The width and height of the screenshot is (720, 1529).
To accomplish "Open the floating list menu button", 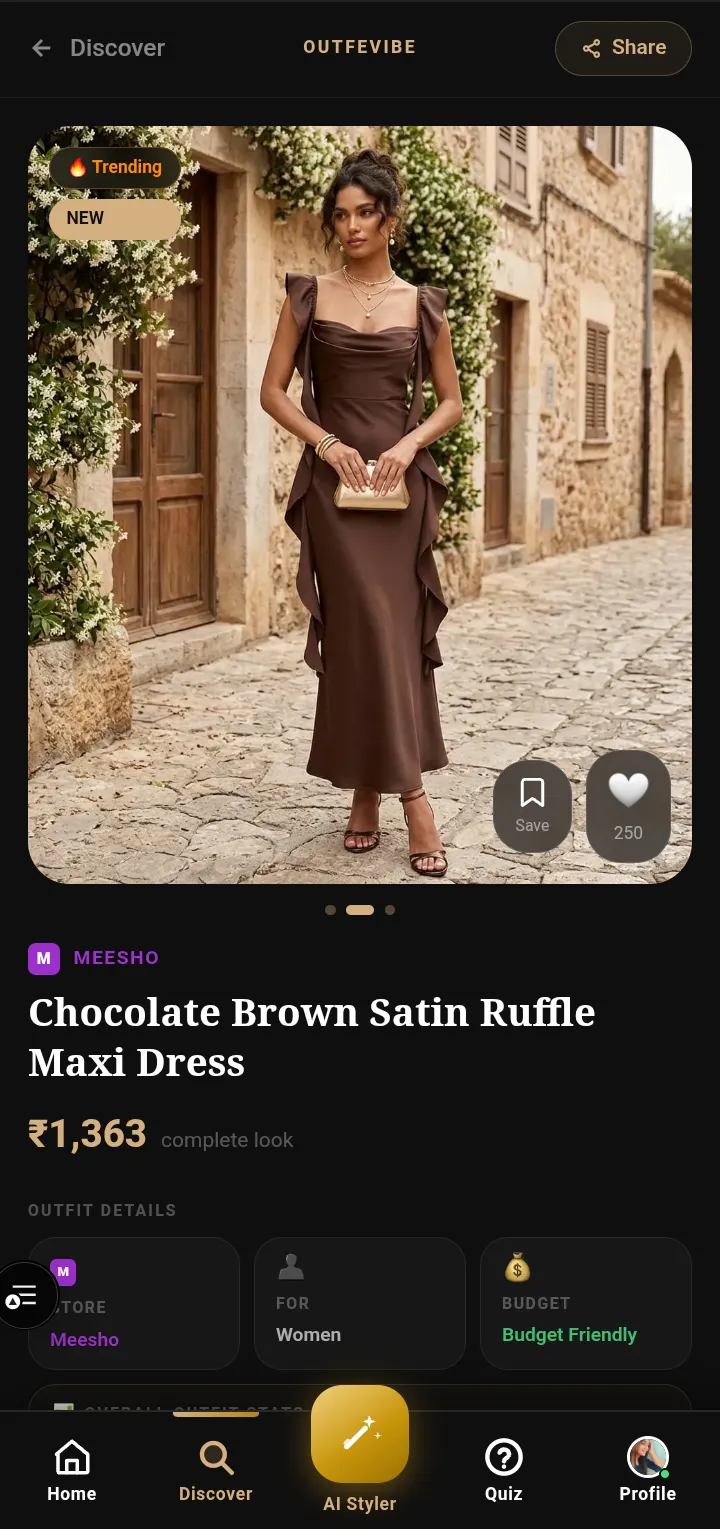I will click(23, 1298).
